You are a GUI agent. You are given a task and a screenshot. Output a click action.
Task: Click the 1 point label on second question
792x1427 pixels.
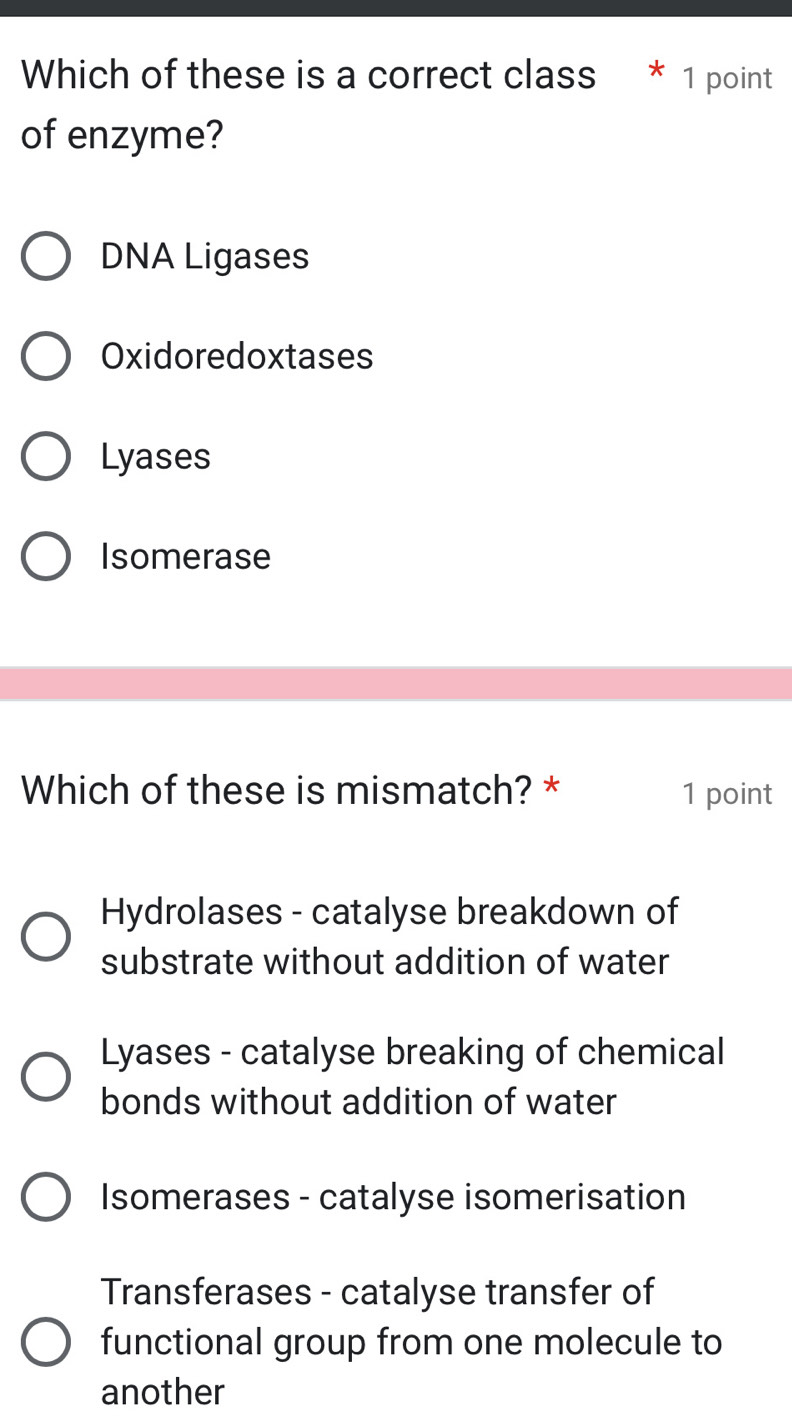727,793
